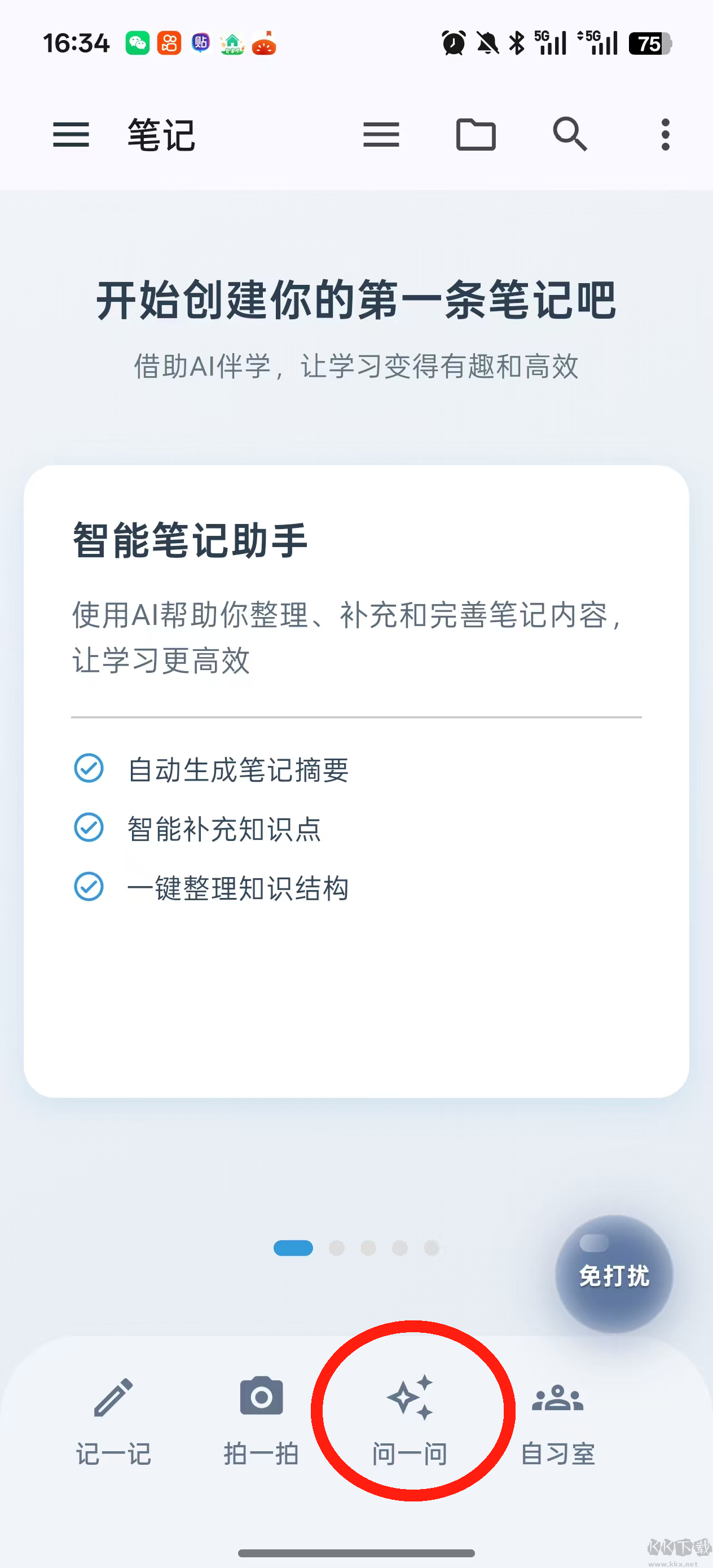Switch to the list view
This screenshot has width=713, height=1568.
(x=381, y=135)
